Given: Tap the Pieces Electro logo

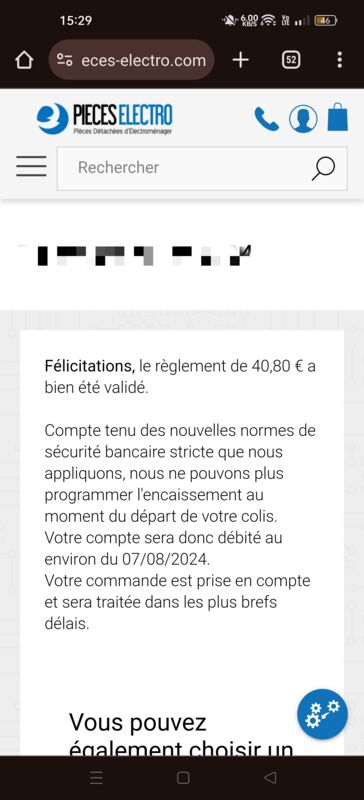Looking at the screenshot, I should (x=105, y=119).
